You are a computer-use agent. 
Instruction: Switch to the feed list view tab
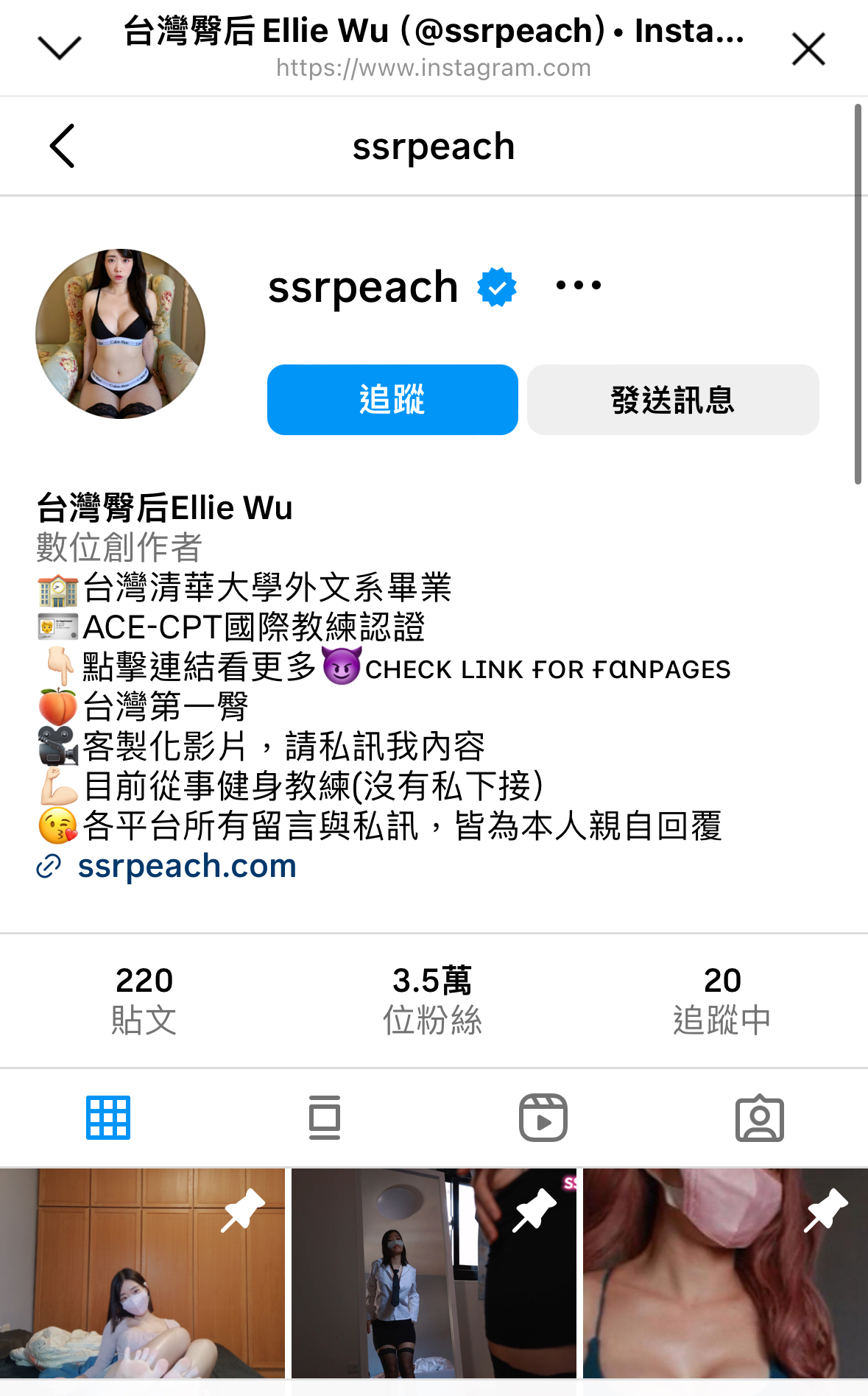click(x=325, y=1118)
